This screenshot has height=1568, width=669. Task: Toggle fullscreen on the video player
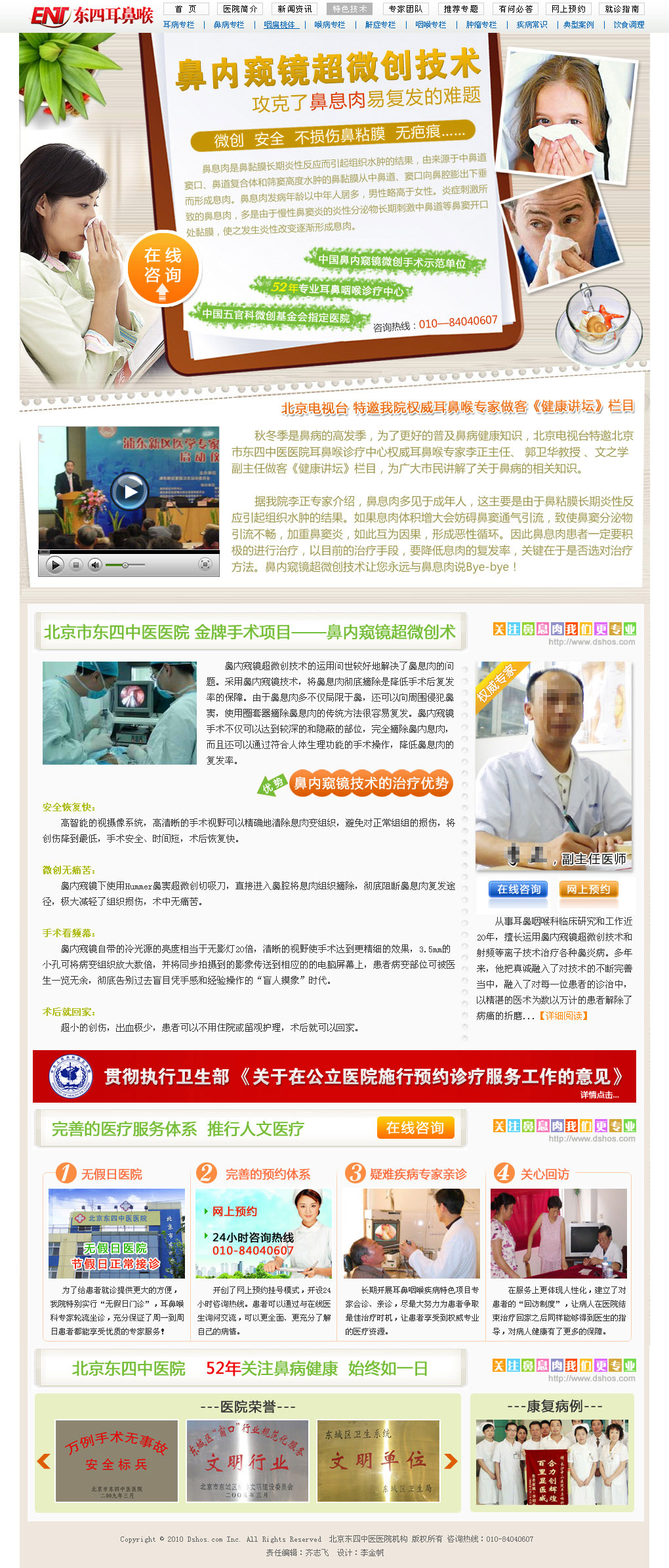[x=205, y=564]
